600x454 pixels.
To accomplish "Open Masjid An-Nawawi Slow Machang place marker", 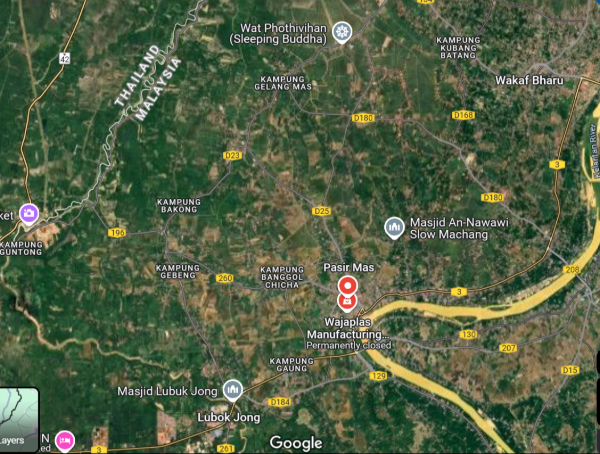I will [395, 228].
